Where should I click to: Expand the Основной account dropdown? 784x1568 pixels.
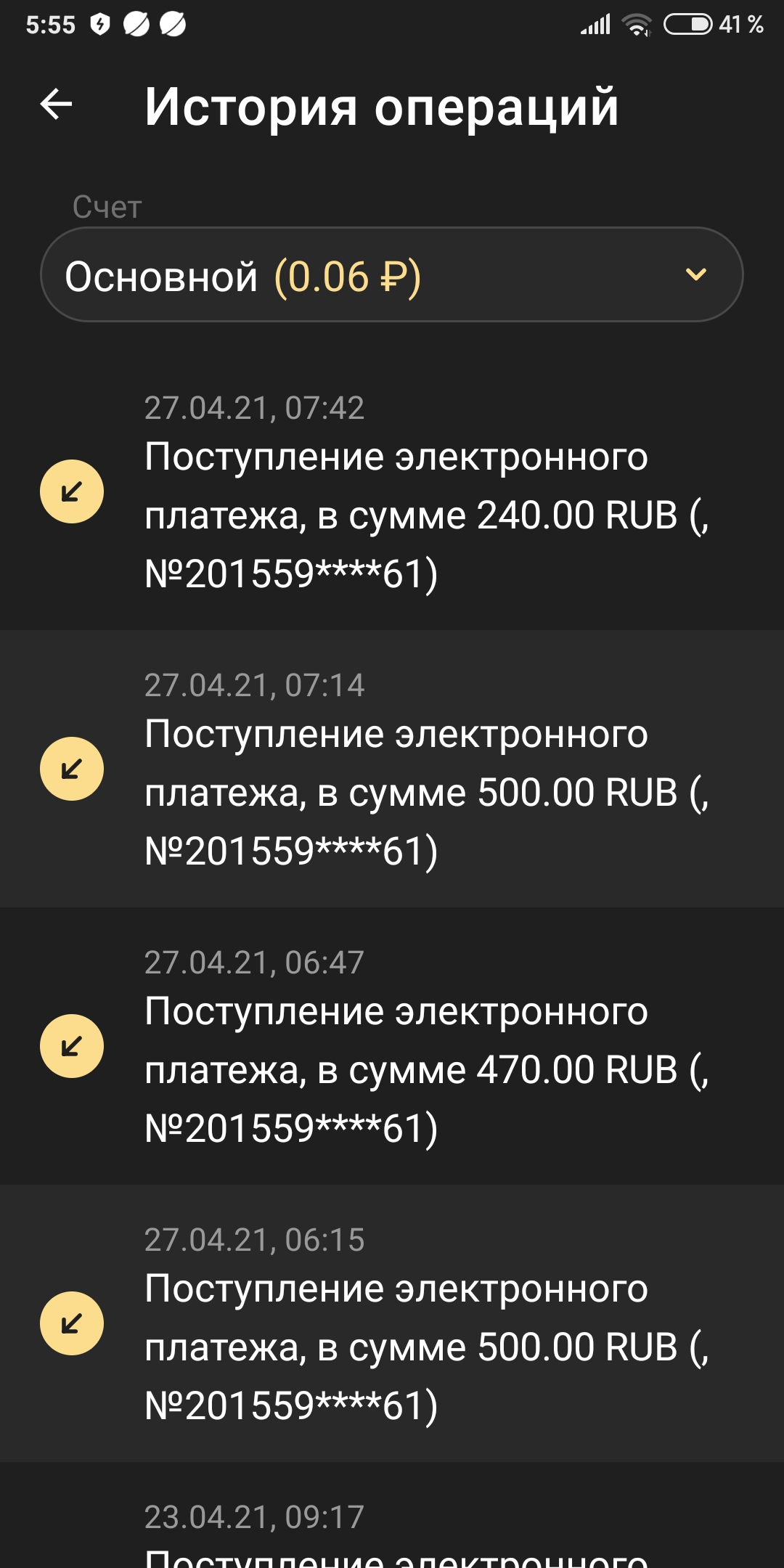tap(392, 275)
